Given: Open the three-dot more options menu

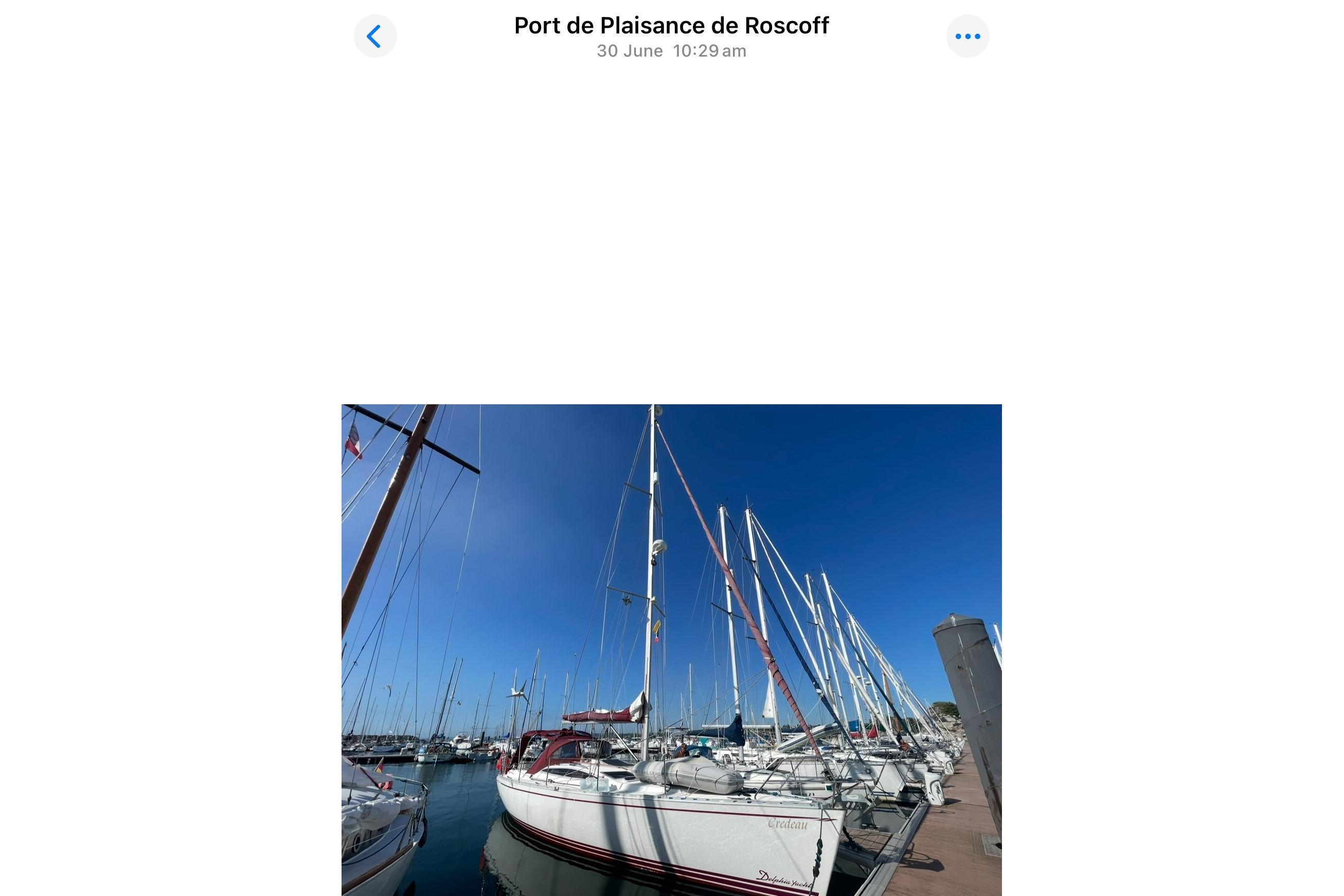Looking at the screenshot, I should point(967,36).
